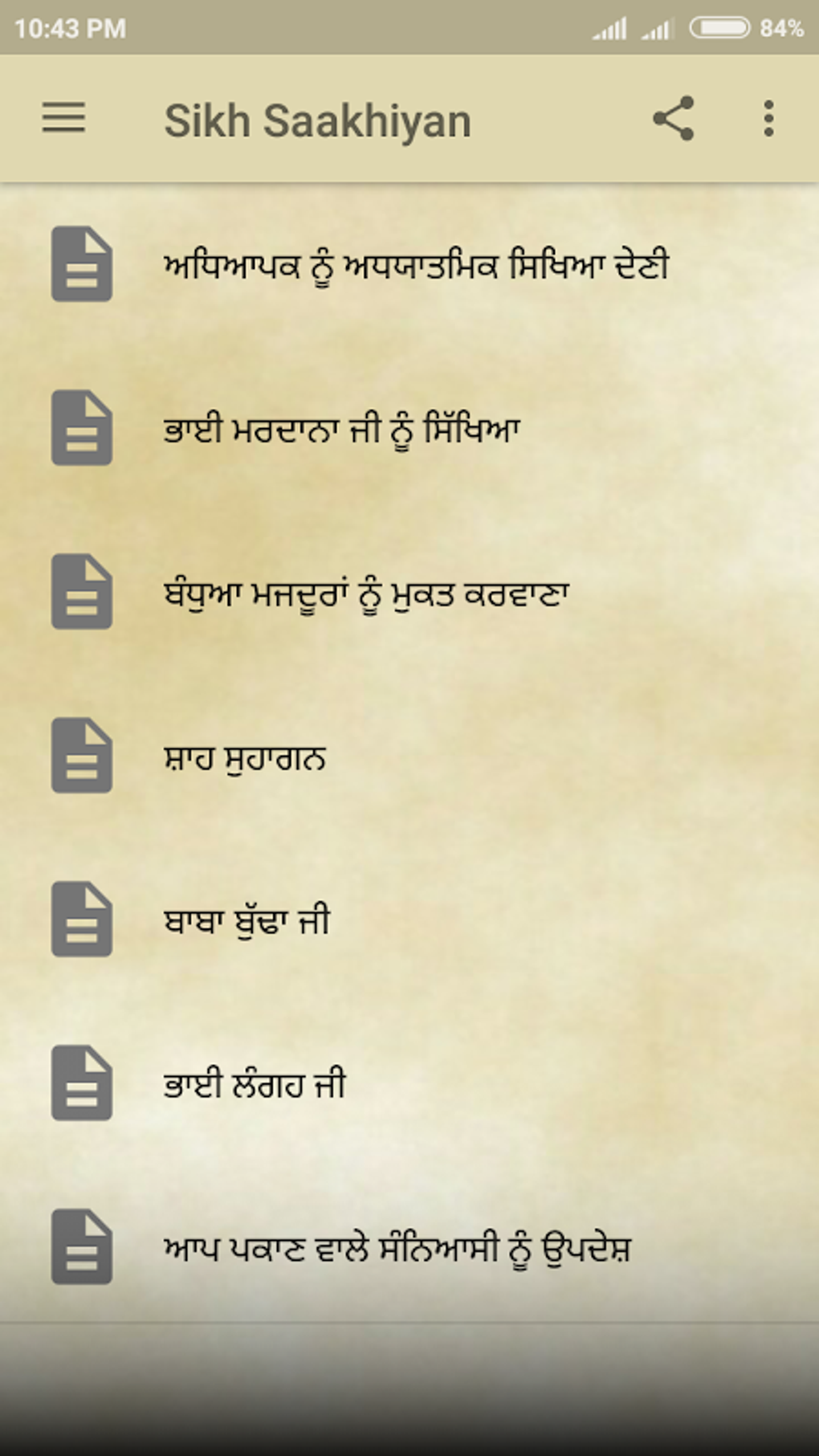Open the hamburger navigation drawer
Image resolution: width=819 pixels, height=1456 pixels.
tap(63, 118)
